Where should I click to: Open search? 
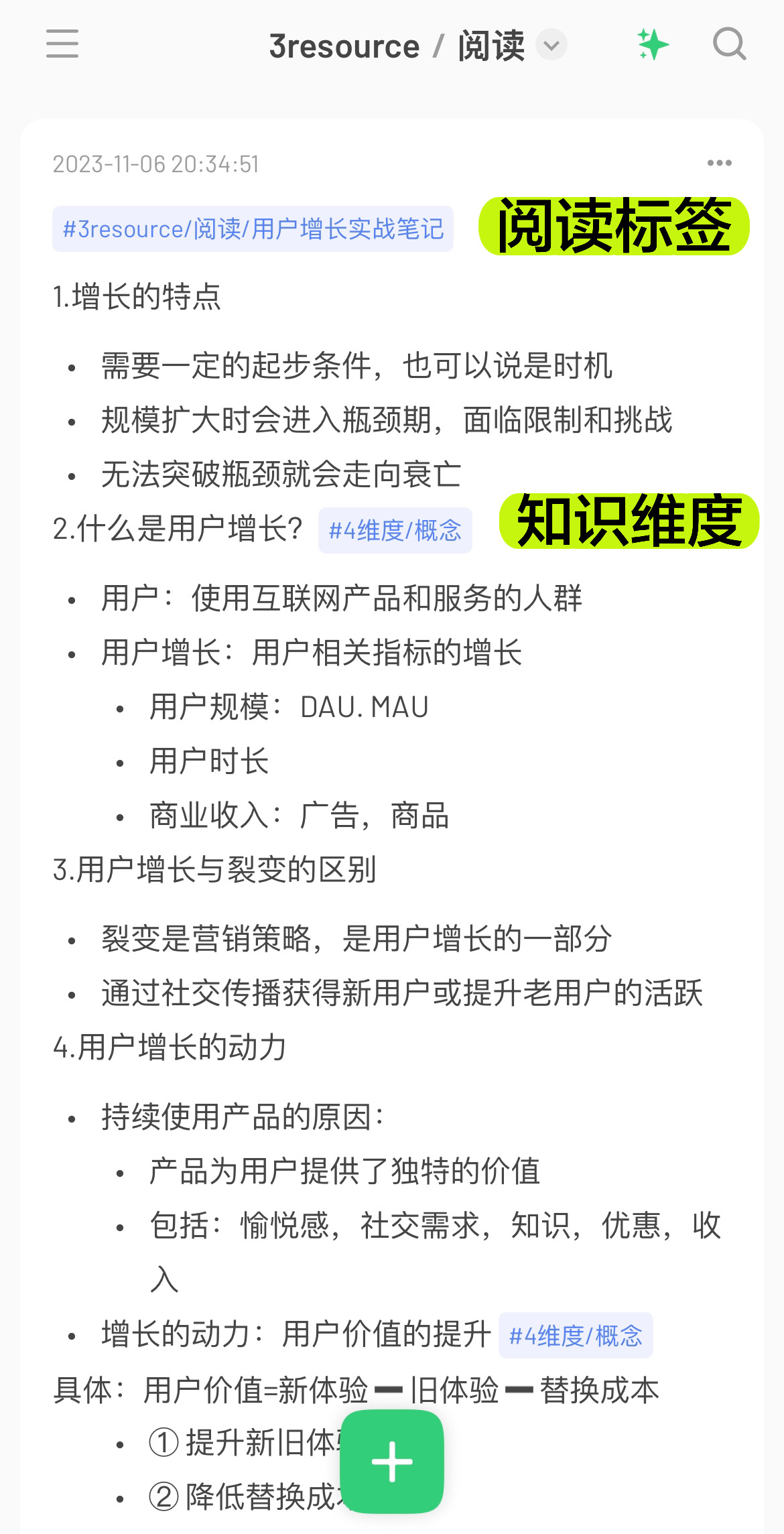pos(729,44)
